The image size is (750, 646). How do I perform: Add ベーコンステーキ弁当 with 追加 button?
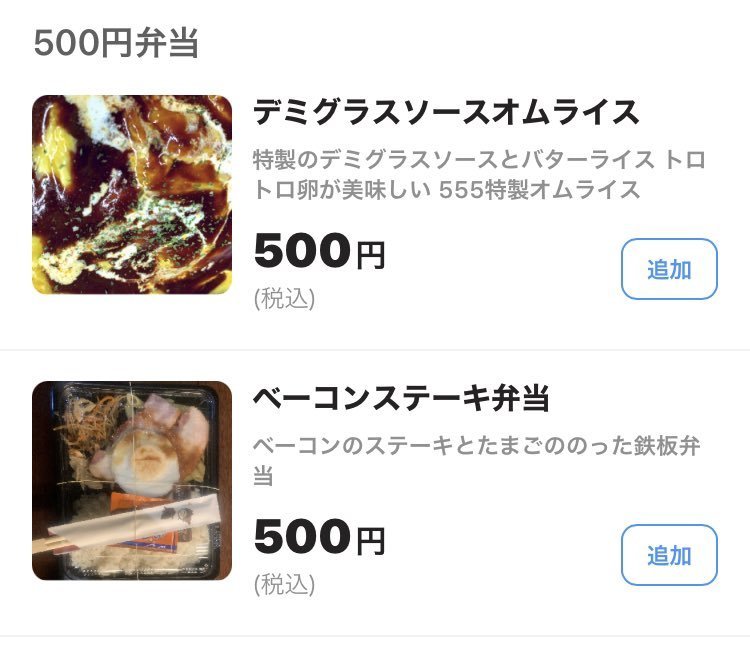(x=669, y=555)
